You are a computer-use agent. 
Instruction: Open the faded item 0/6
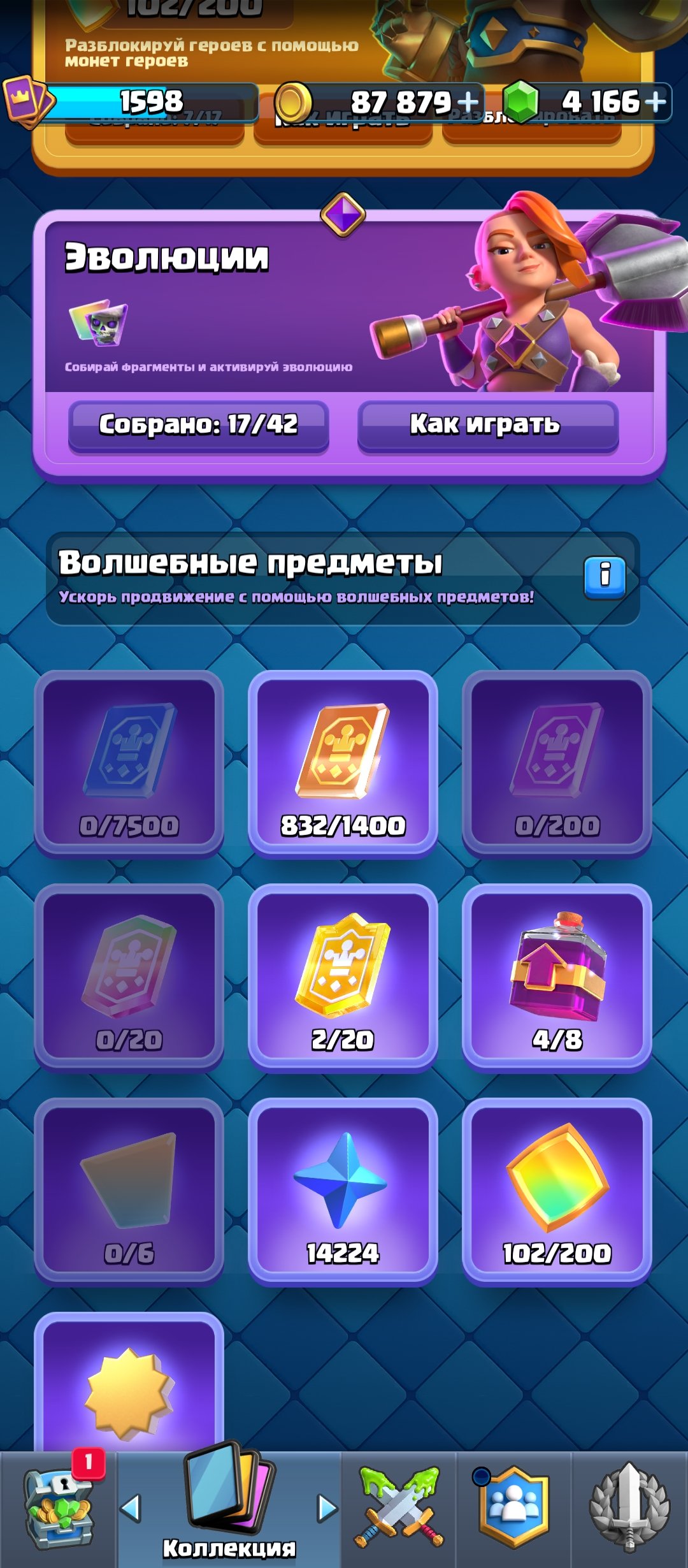pyautogui.click(x=129, y=1192)
